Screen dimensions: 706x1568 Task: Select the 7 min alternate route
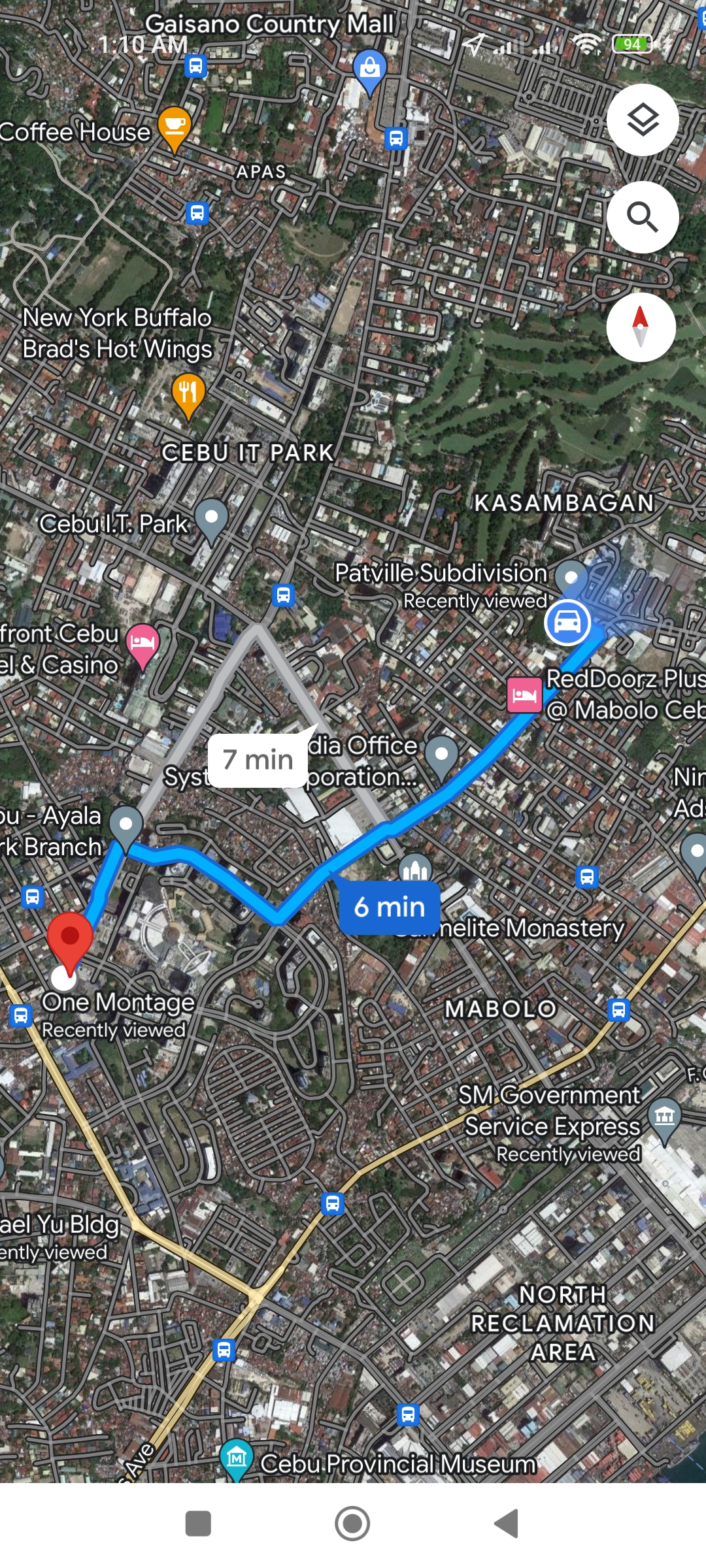[x=258, y=760]
